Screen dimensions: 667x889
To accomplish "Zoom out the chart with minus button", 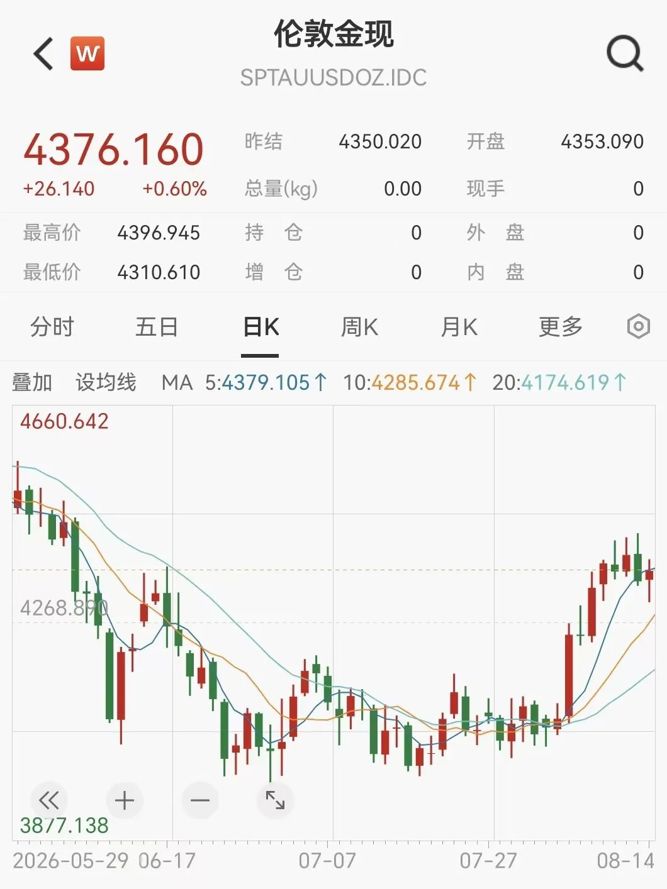I will point(200,801).
